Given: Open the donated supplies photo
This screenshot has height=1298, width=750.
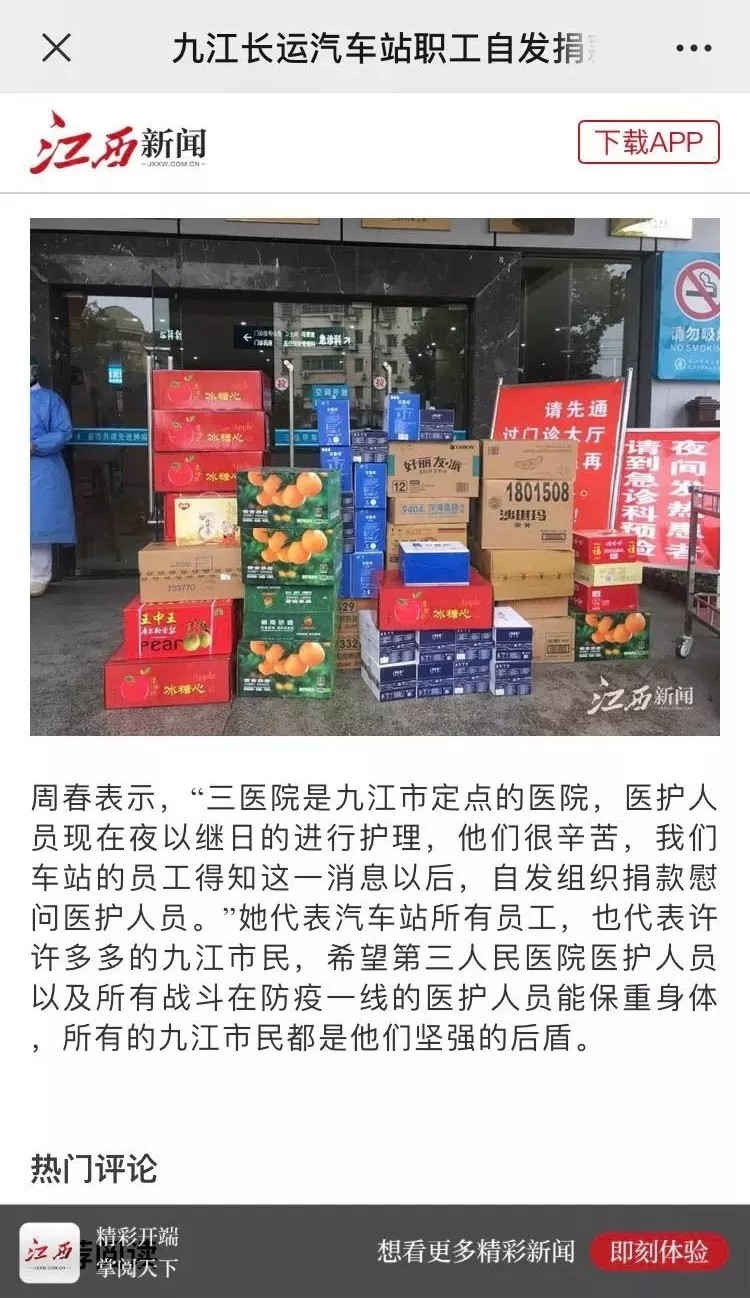Looking at the screenshot, I should [x=375, y=477].
